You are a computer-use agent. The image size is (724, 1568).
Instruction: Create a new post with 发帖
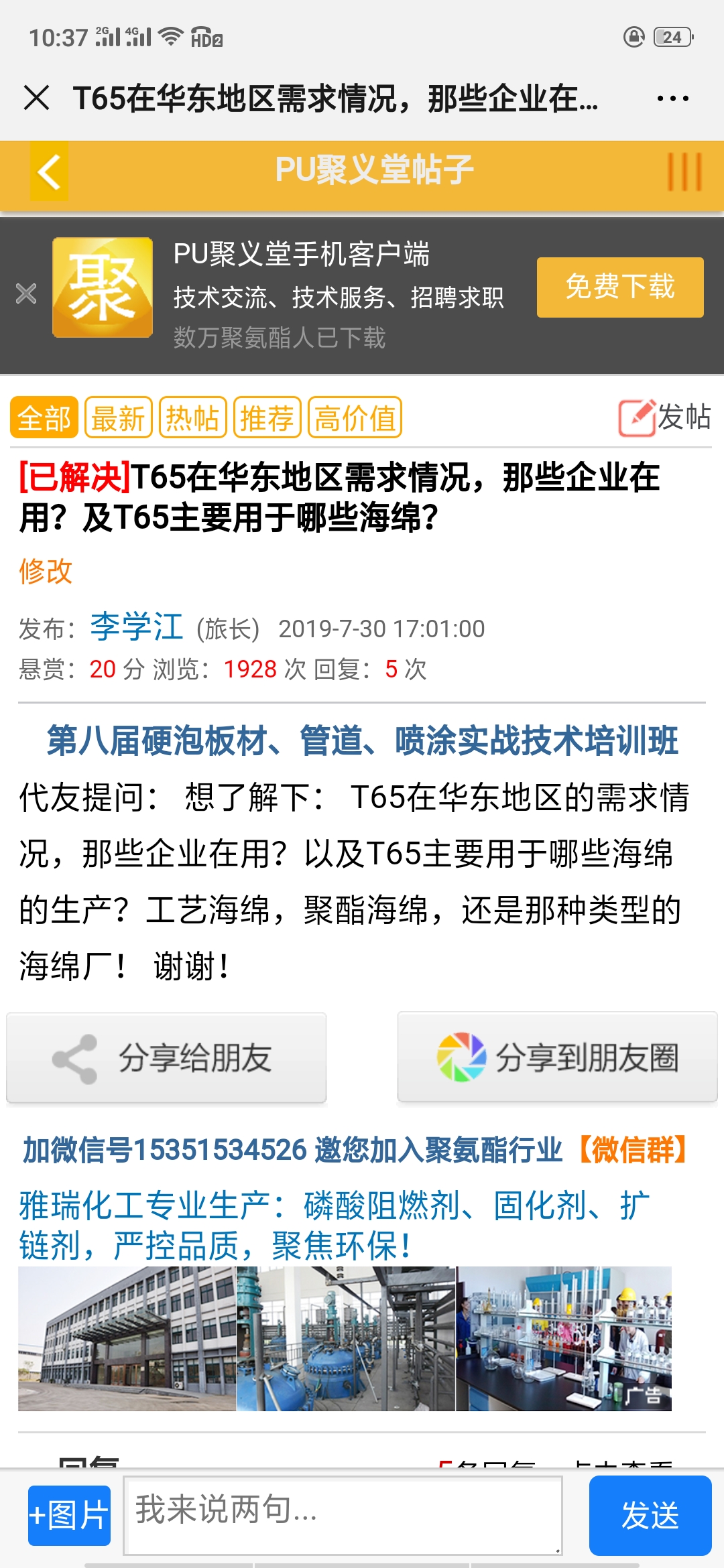[x=664, y=417]
